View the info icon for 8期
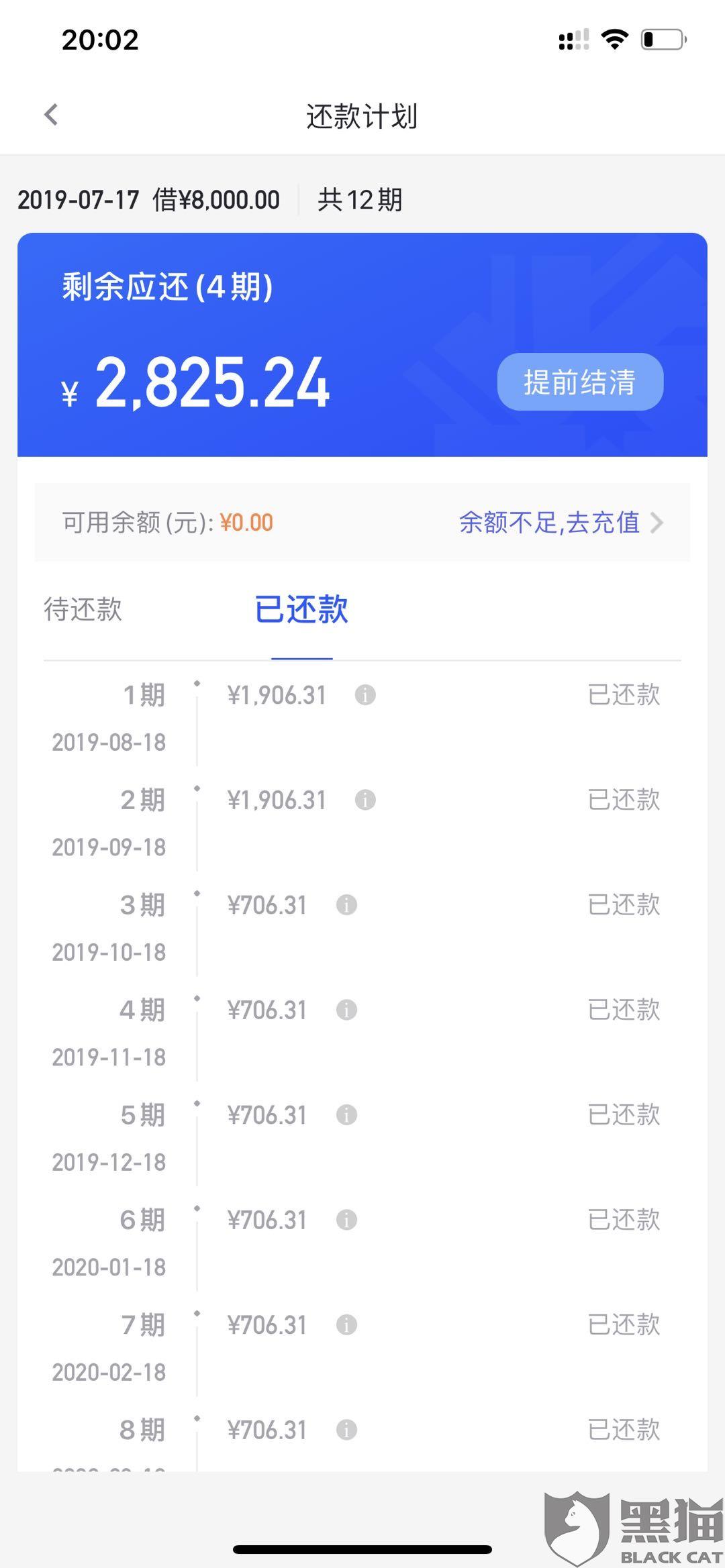725x1568 pixels. click(x=346, y=1430)
